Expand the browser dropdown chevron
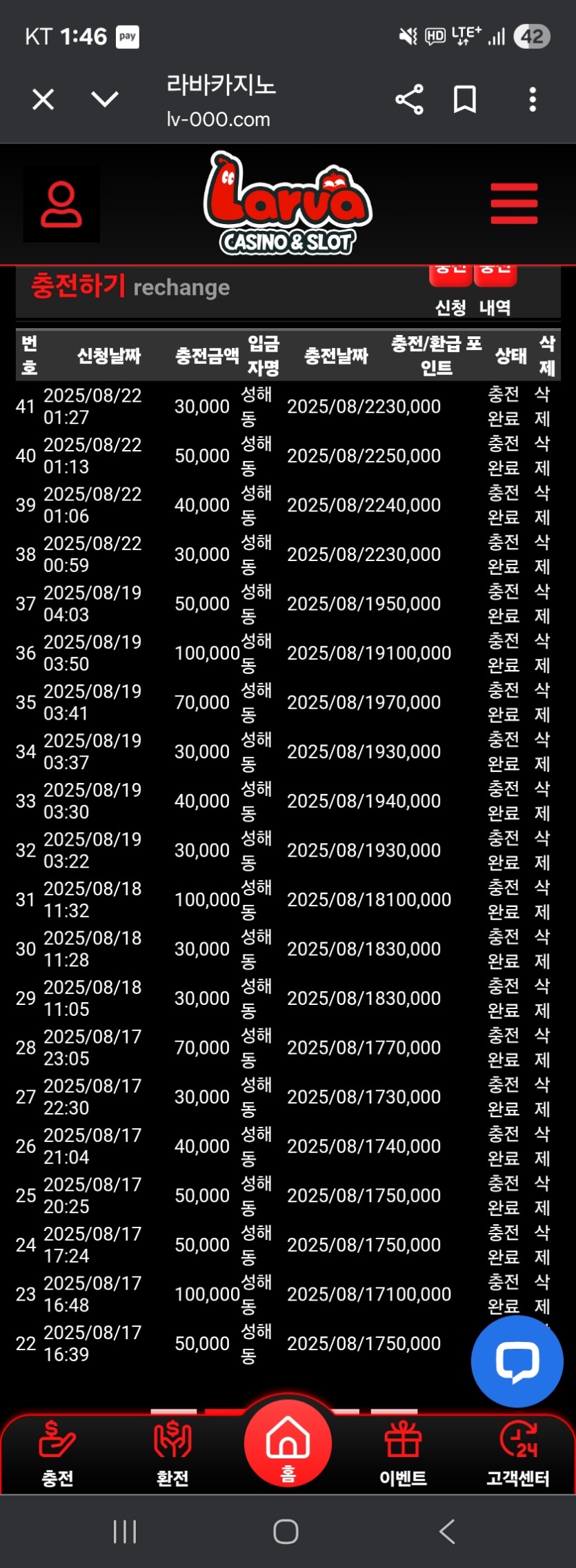Image resolution: width=576 pixels, height=1568 pixels. point(105,100)
